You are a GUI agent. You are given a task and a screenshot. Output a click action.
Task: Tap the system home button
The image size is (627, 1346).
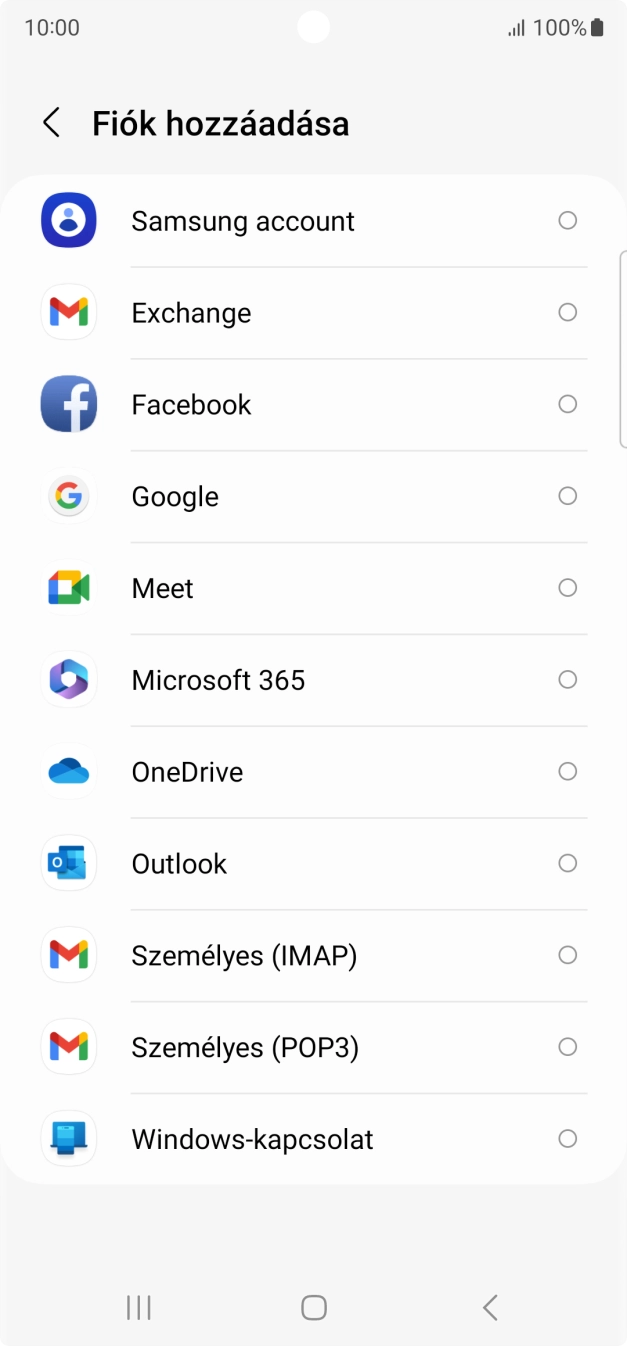pos(314,1307)
